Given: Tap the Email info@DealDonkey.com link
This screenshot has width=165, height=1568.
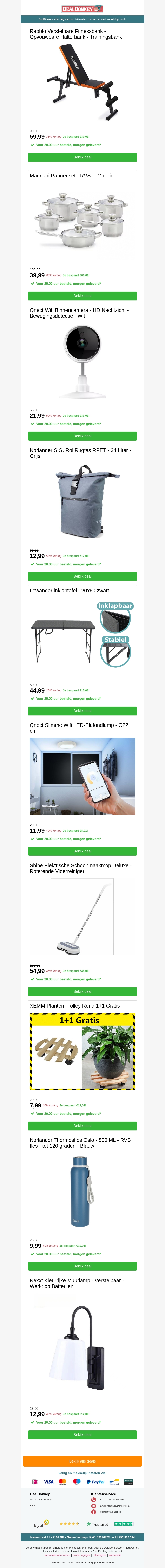Looking at the screenshot, I should click(114, 1505).
